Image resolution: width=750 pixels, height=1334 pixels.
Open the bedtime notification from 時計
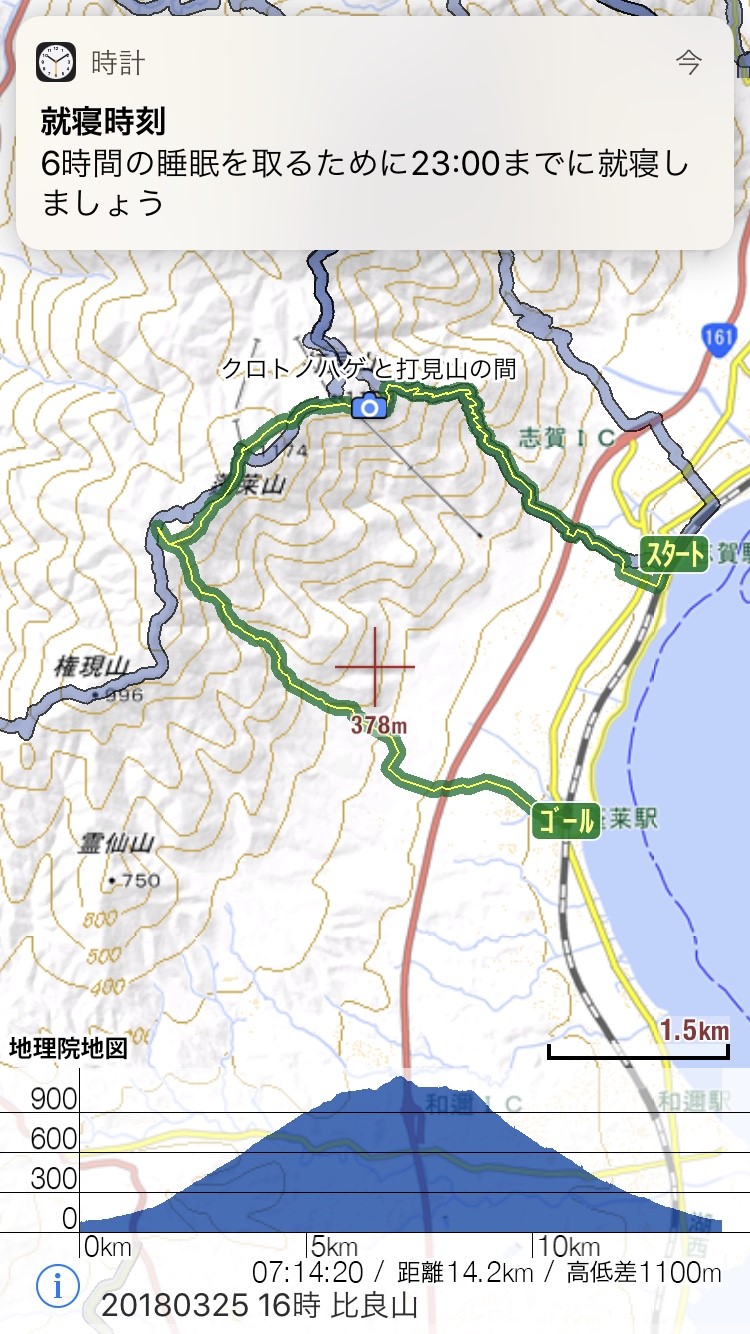pyautogui.click(x=375, y=132)
